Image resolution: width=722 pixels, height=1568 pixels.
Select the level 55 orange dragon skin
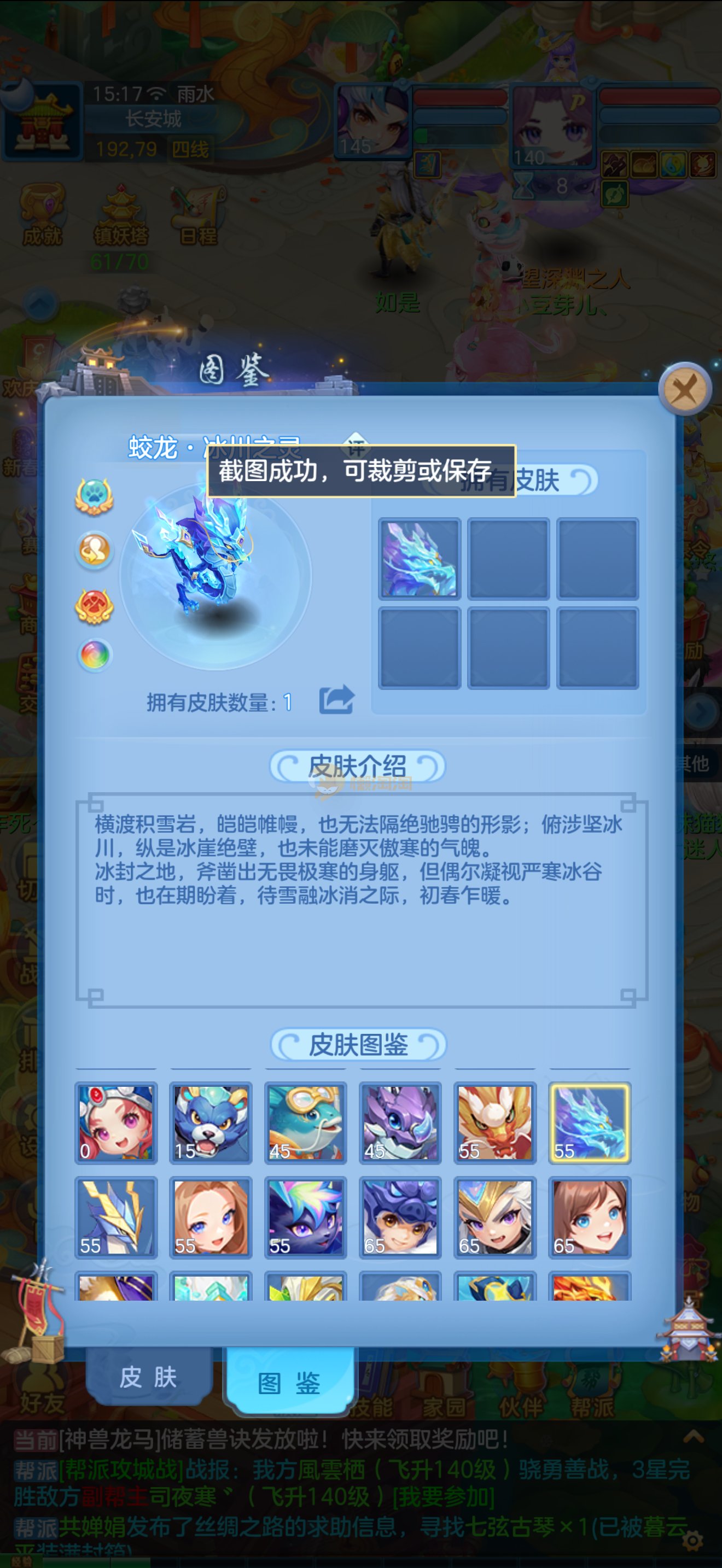tap(494, 1123)
